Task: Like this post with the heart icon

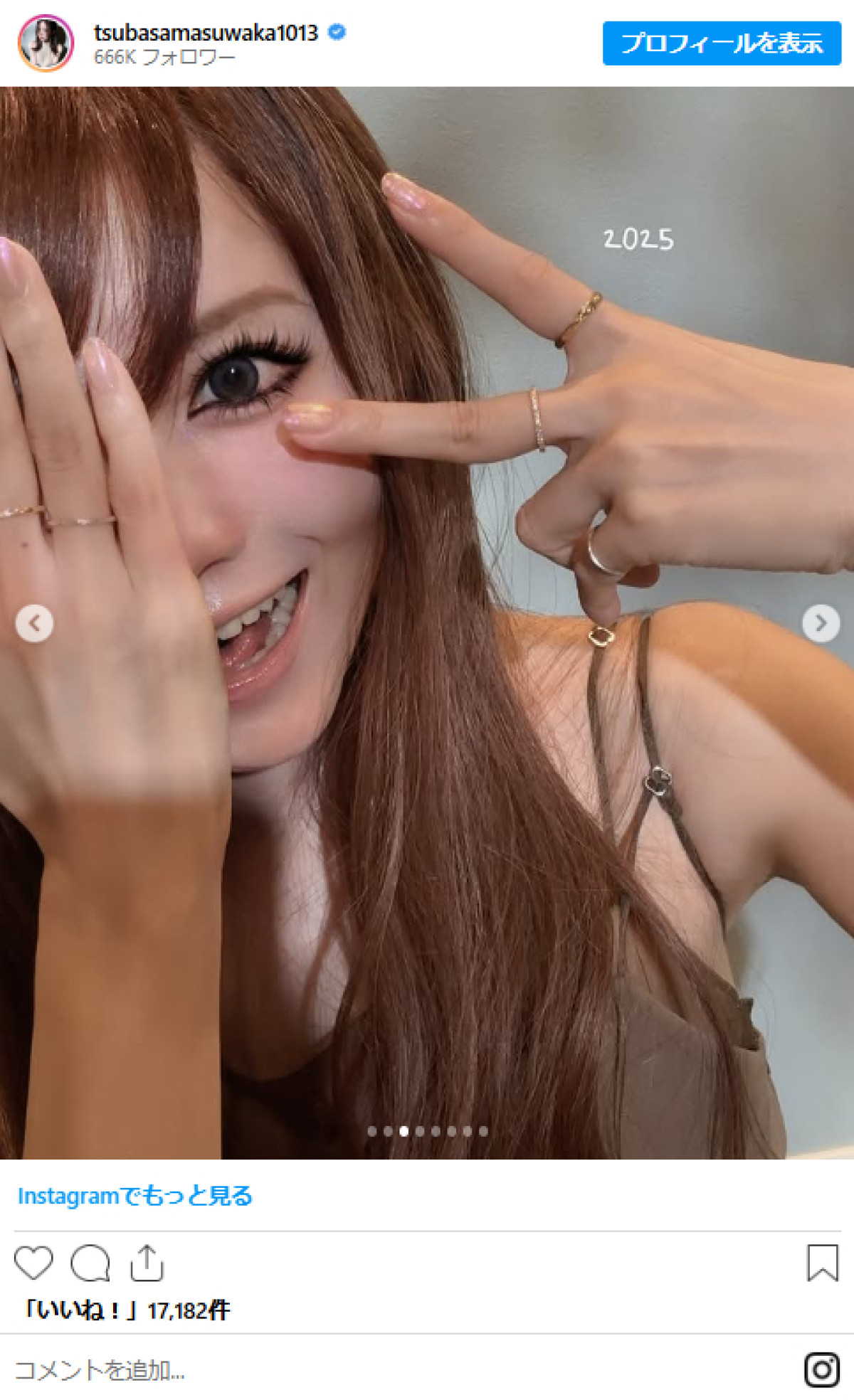Action: pos(33,1263)
